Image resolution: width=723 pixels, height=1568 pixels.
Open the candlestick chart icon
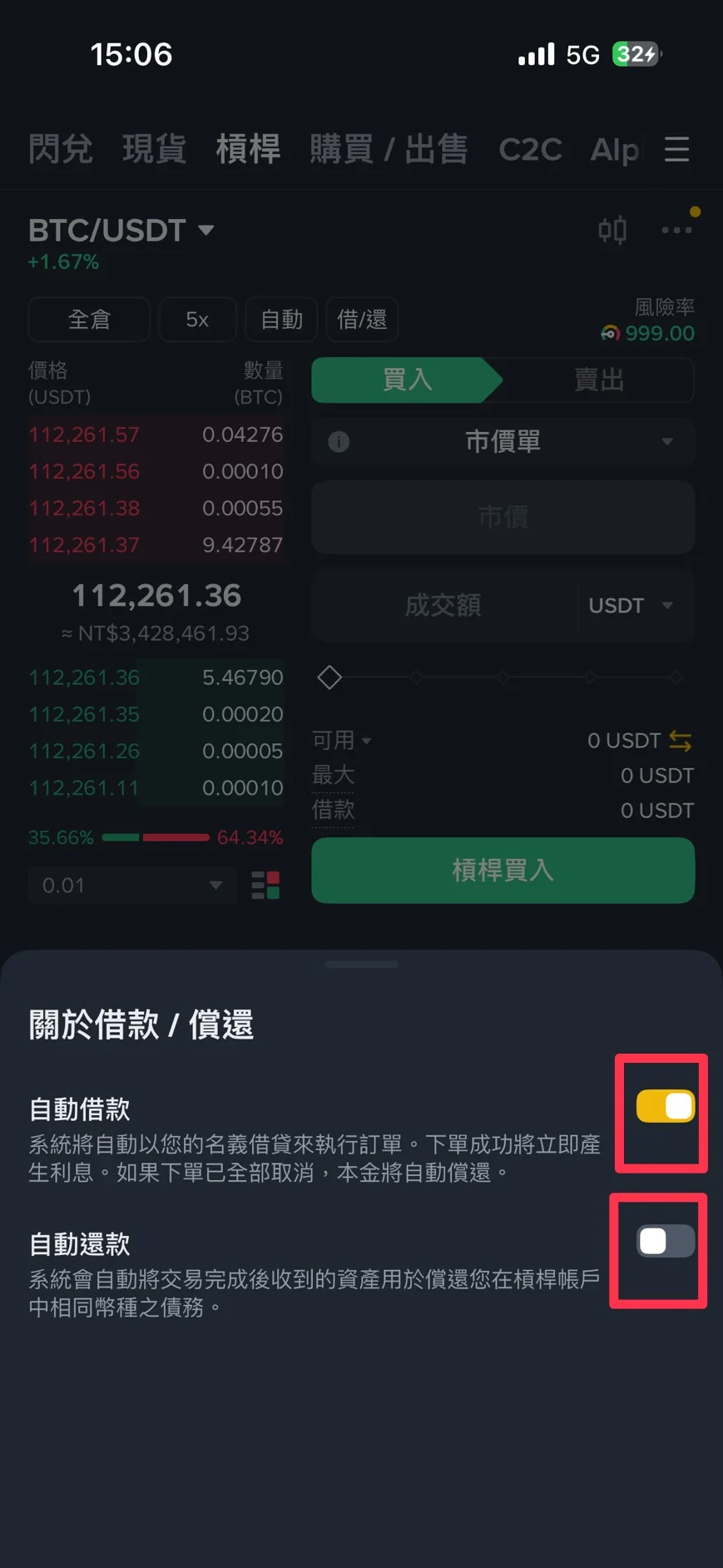(612, 231)
